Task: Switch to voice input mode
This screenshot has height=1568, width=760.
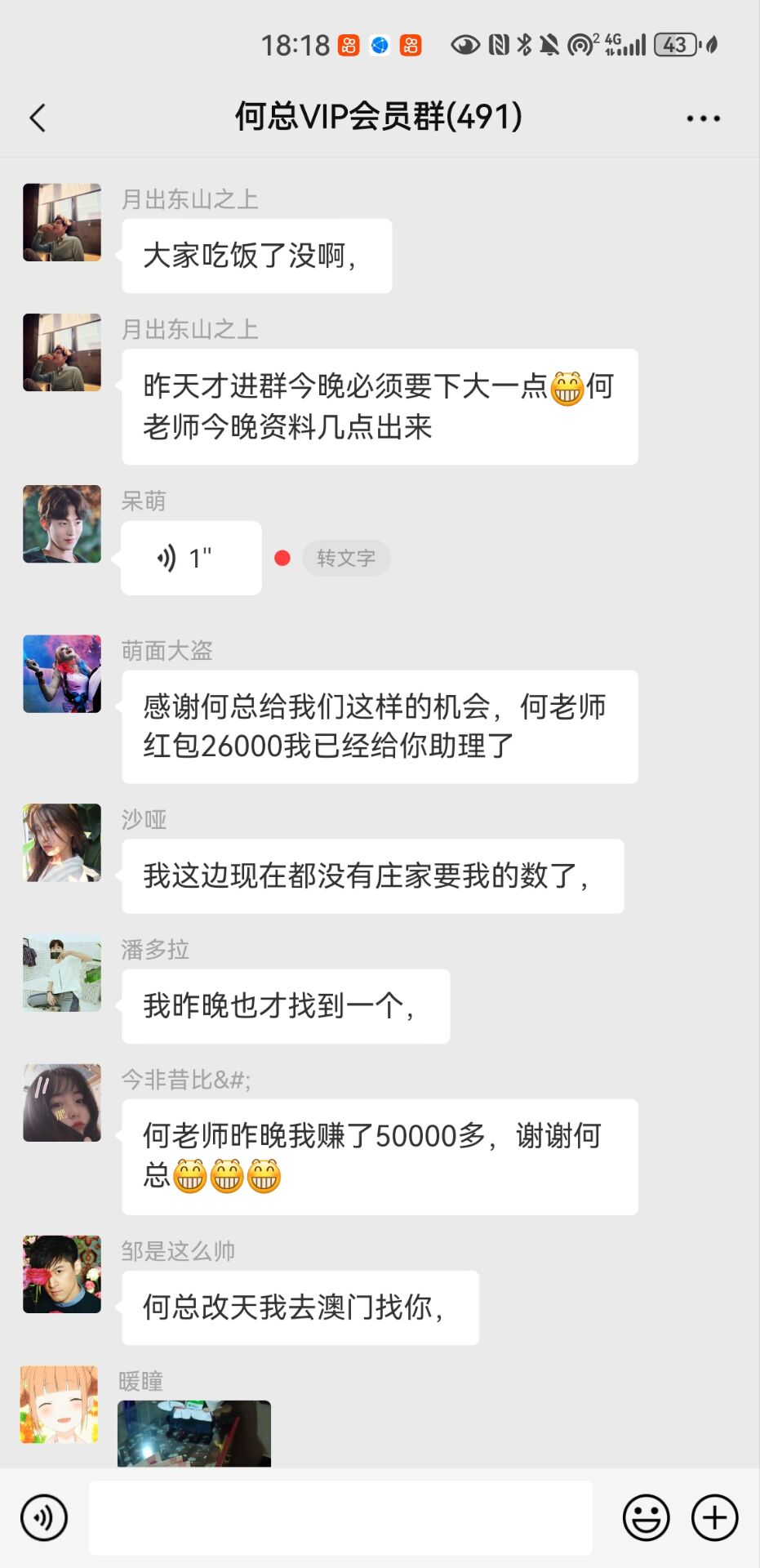Action: click(x=44, y=1517)
